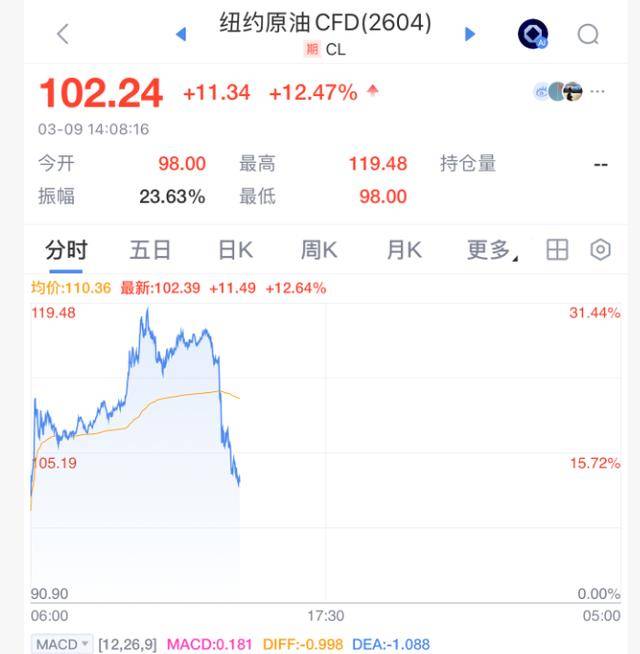Switch to the 日K chart tab
Screen dimensions: 640x654
[x=236, y=250]
